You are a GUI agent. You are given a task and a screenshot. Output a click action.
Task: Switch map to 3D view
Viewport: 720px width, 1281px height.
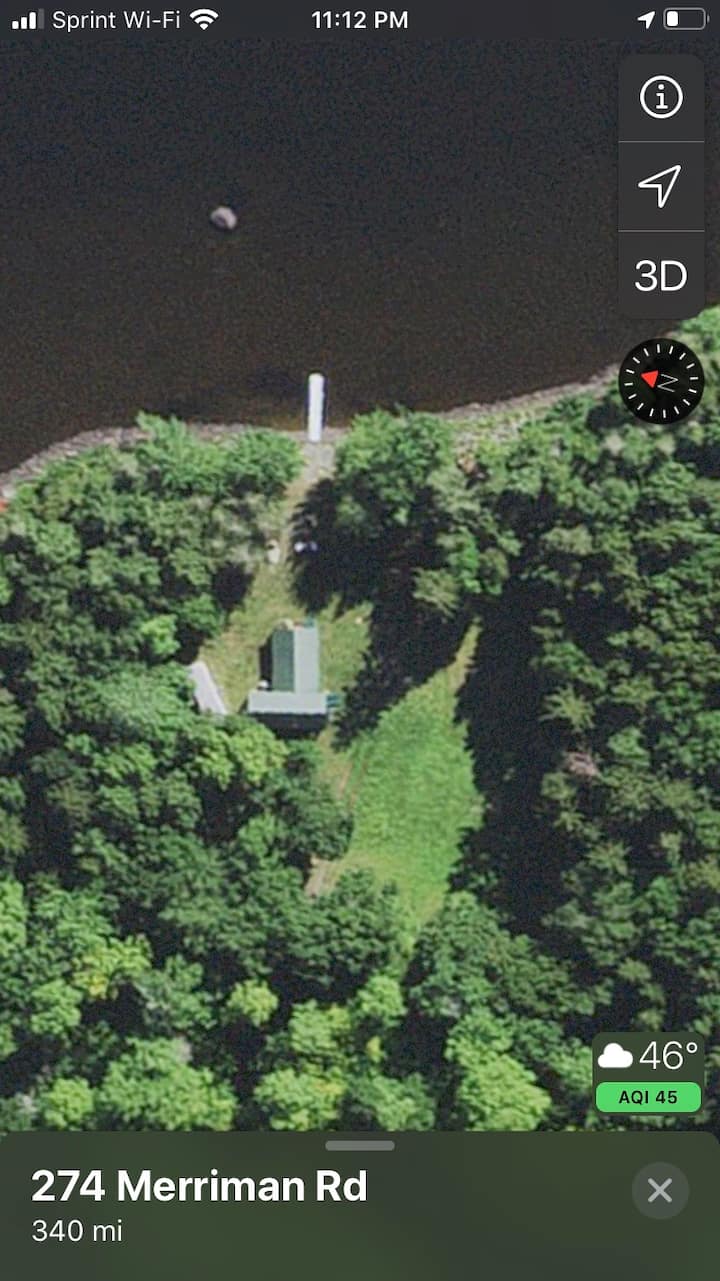pyautogui.click(x=661, y=276)
